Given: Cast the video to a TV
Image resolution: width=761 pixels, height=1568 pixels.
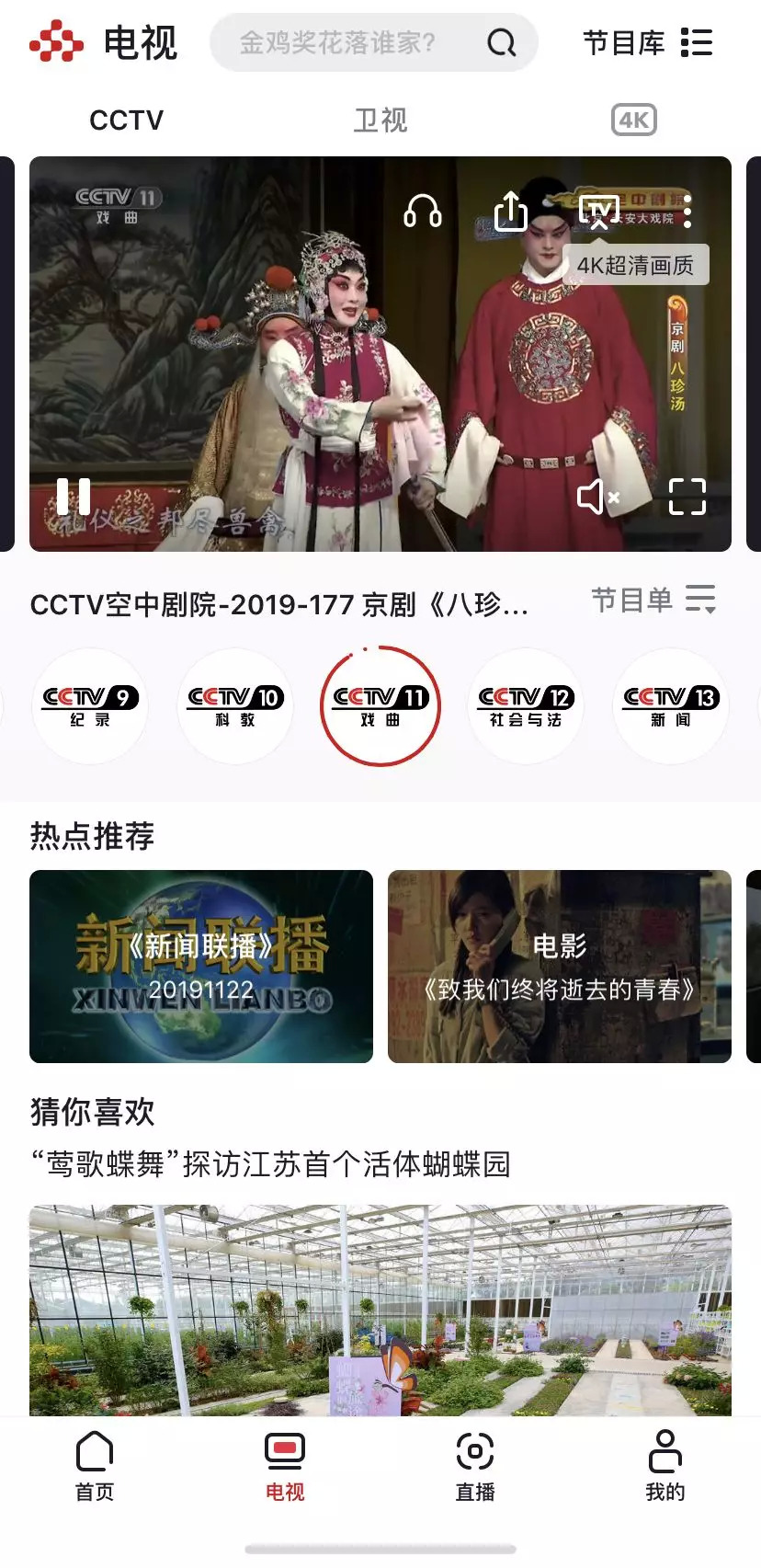Looking at the screenshot, I should point(598,212).
